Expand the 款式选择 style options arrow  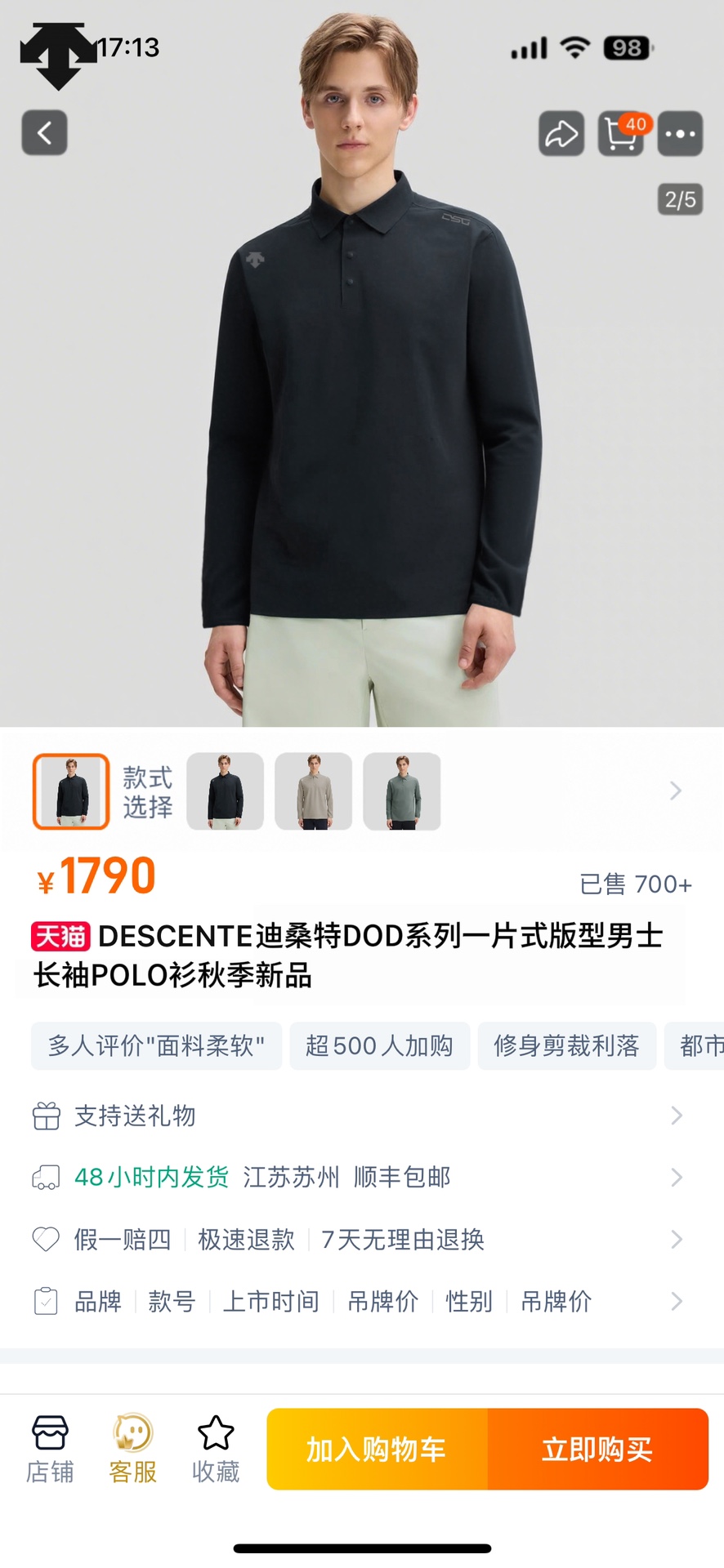pyautogui.click(x=675, y=791)
